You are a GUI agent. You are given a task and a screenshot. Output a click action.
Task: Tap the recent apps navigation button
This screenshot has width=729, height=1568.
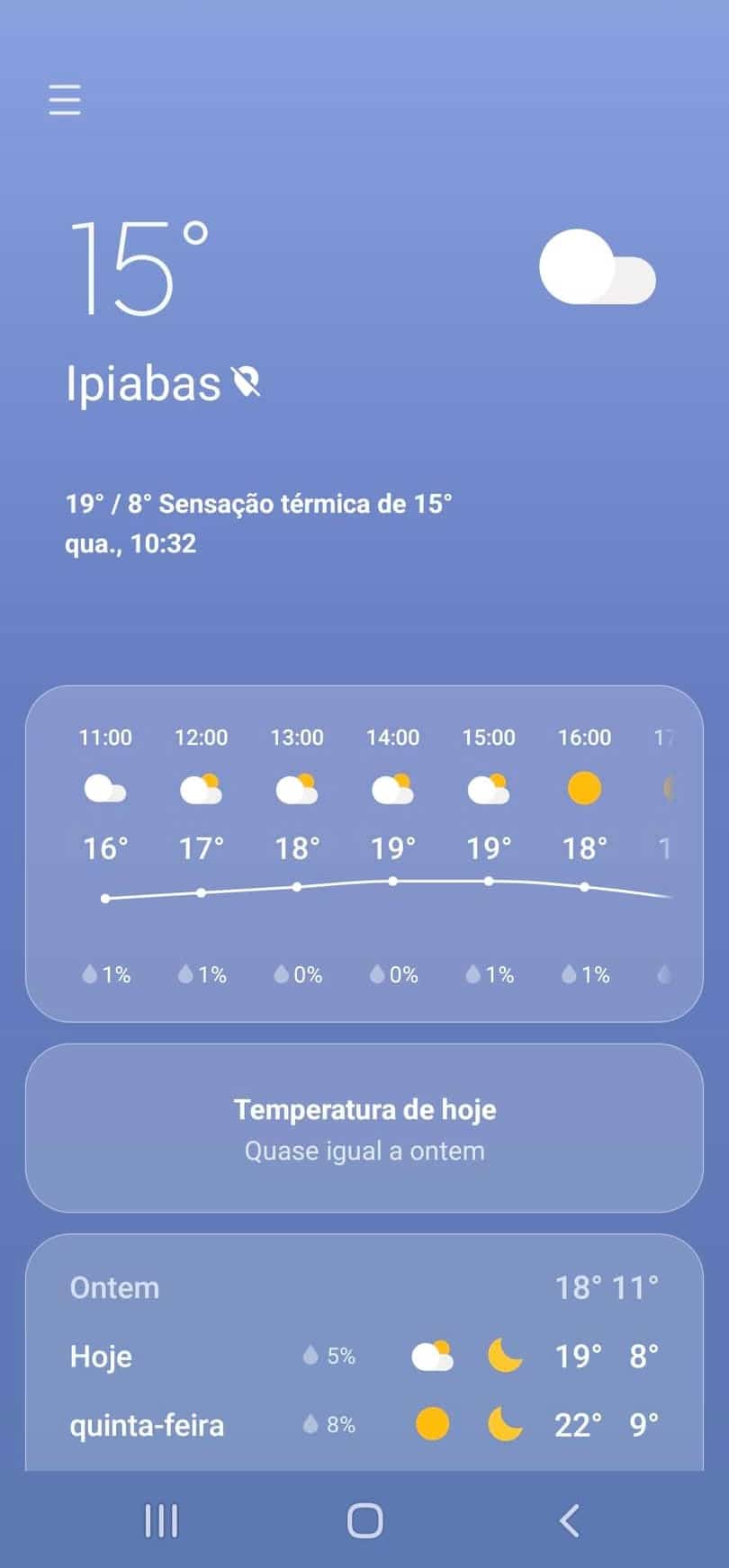pyautogui.click(x=159, y=1519)
